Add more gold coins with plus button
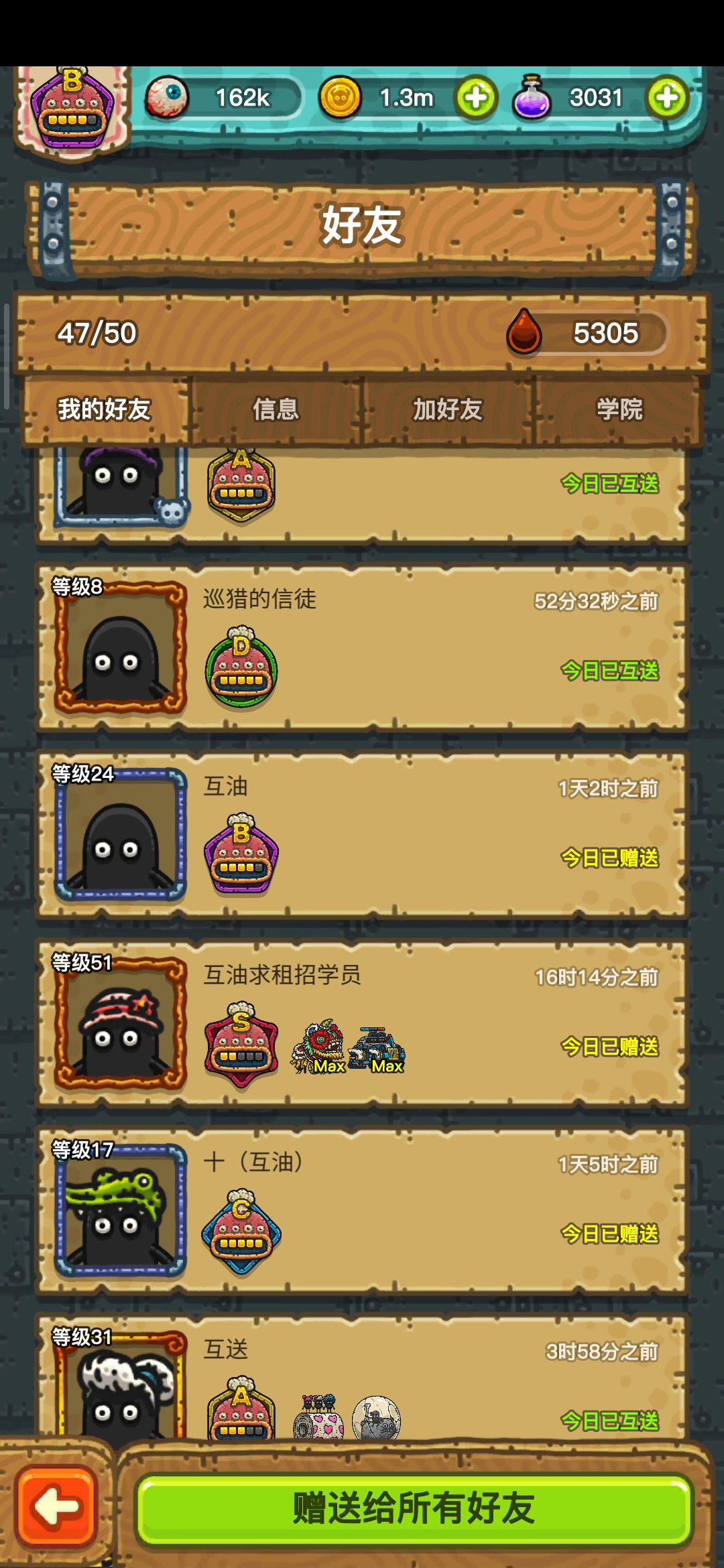The image size is (724, 1568). (476, 98)
